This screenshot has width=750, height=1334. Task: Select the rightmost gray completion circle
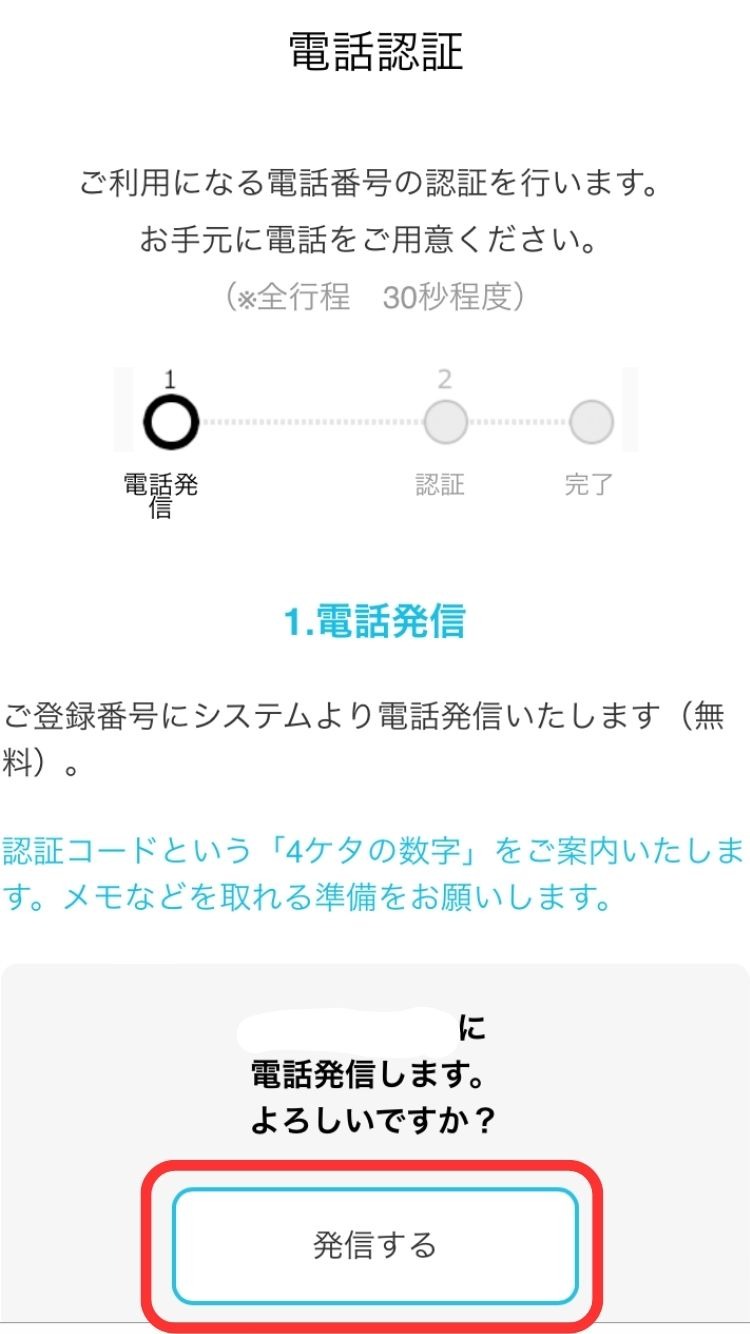pyautogui.click(x=590, y=421)
